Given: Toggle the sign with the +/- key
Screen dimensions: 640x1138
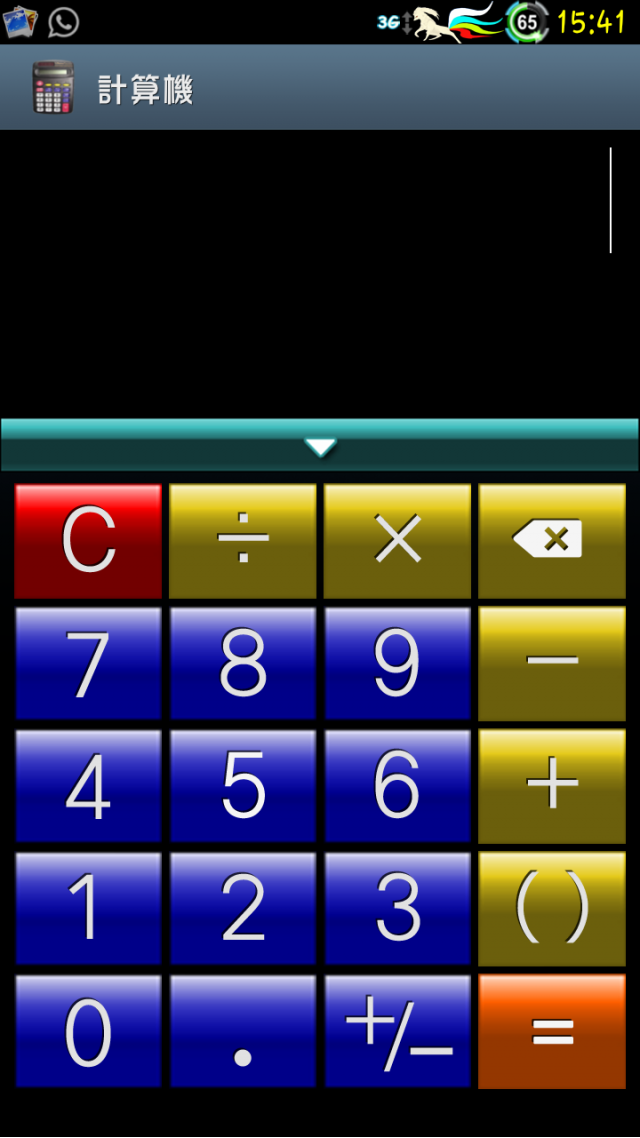Looking at the screenshot, I should (397, 1032).
